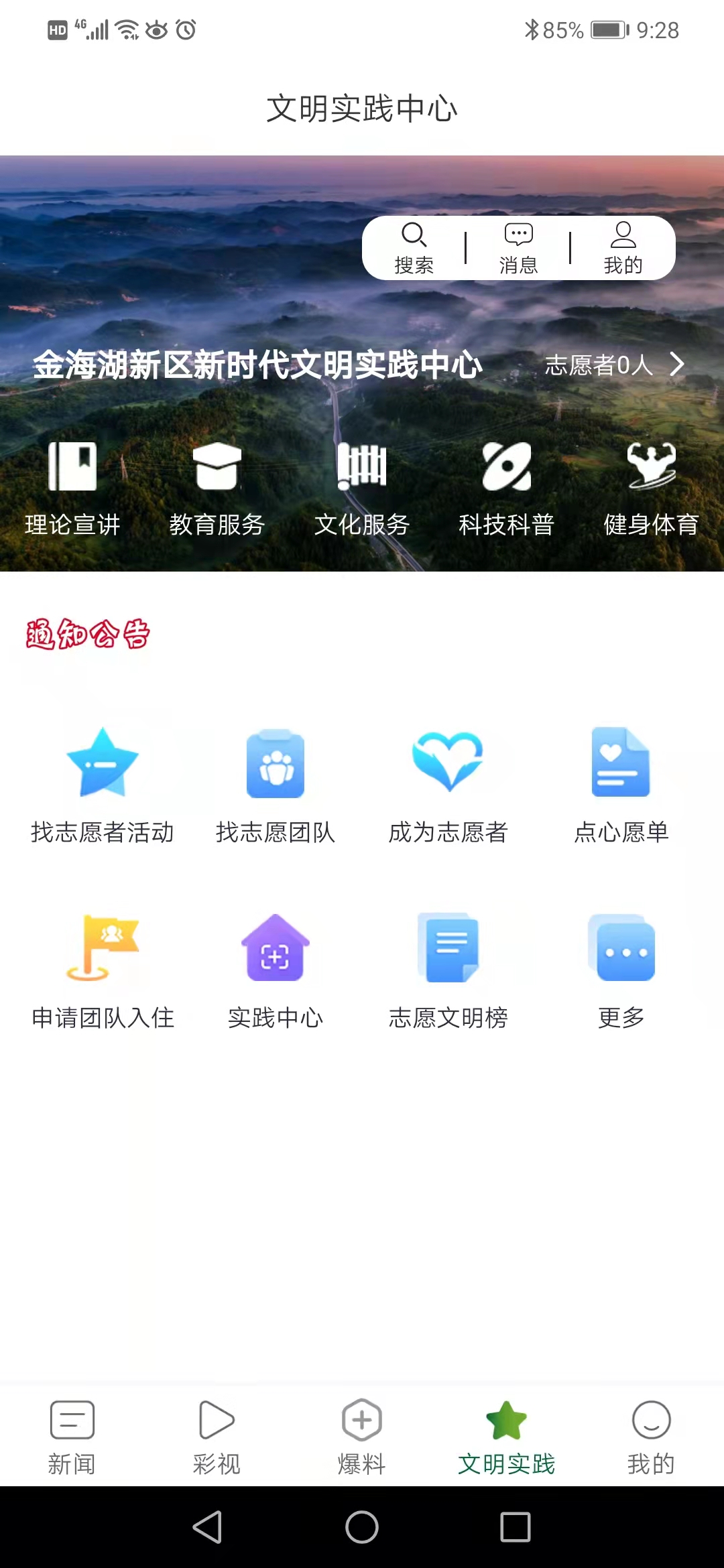
Task: Tap 志愿者0人 volunteer count link
Action: click(x=599, y=365)
